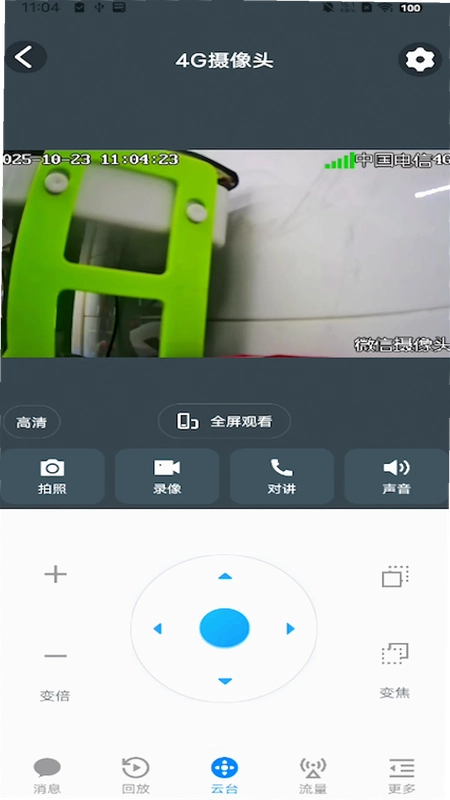450x800 pixels.
Task: Zoom out with the minus button
Action: point(55,656)
